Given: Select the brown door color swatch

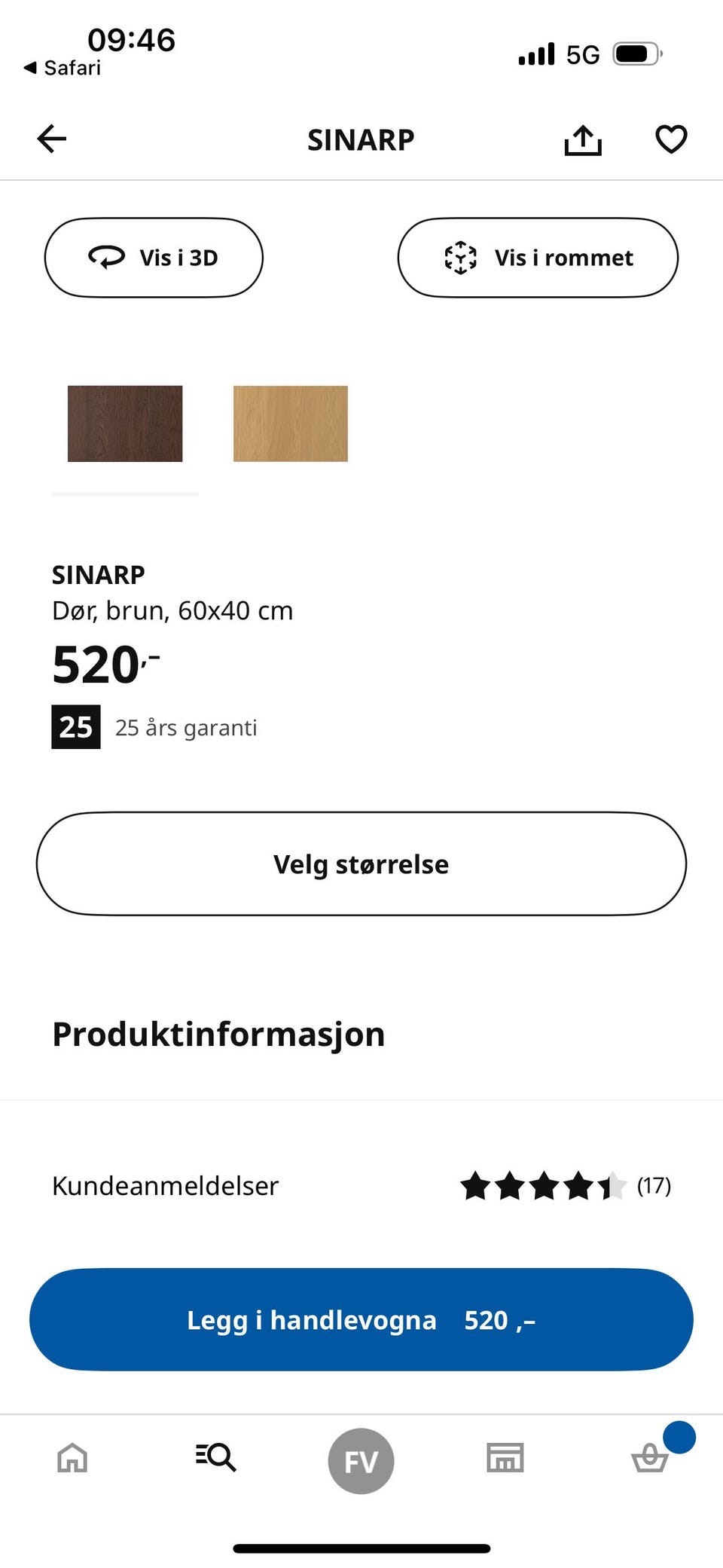Looking at the screenshot, I should click(x=125, y=423).
